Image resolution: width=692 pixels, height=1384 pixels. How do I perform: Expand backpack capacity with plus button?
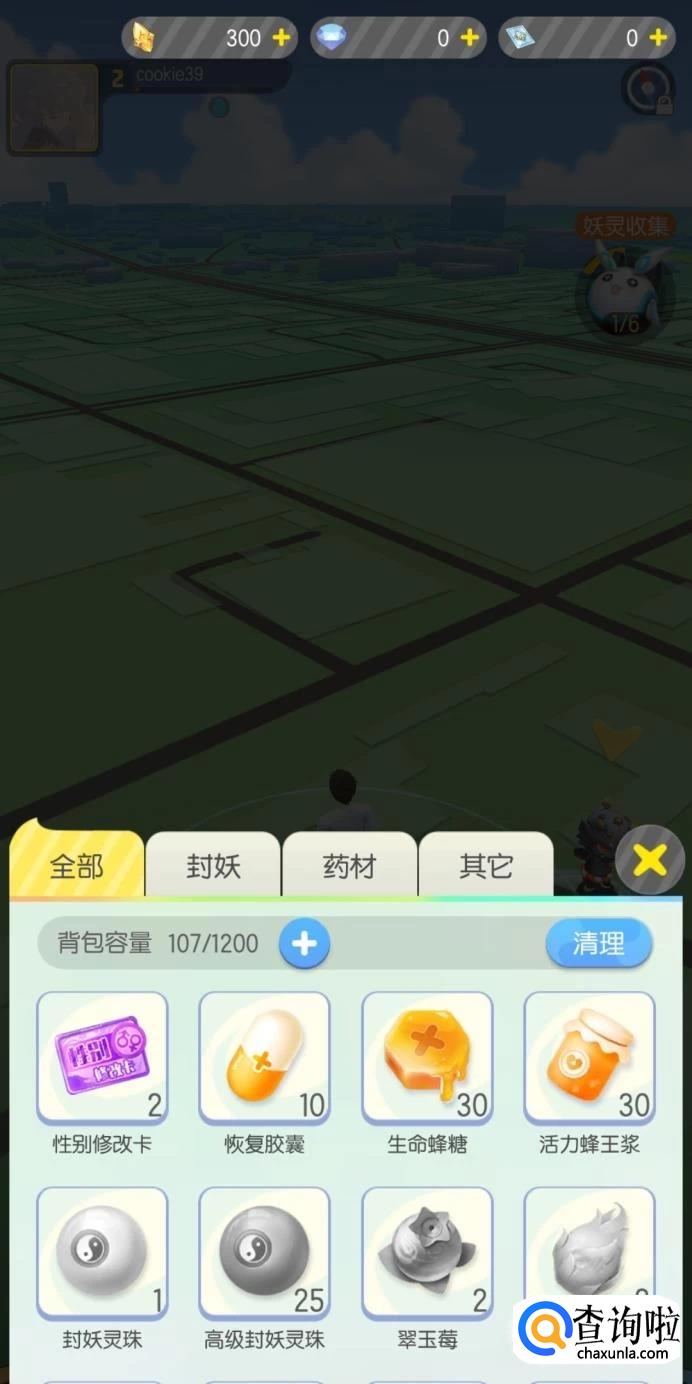point(304,943)
